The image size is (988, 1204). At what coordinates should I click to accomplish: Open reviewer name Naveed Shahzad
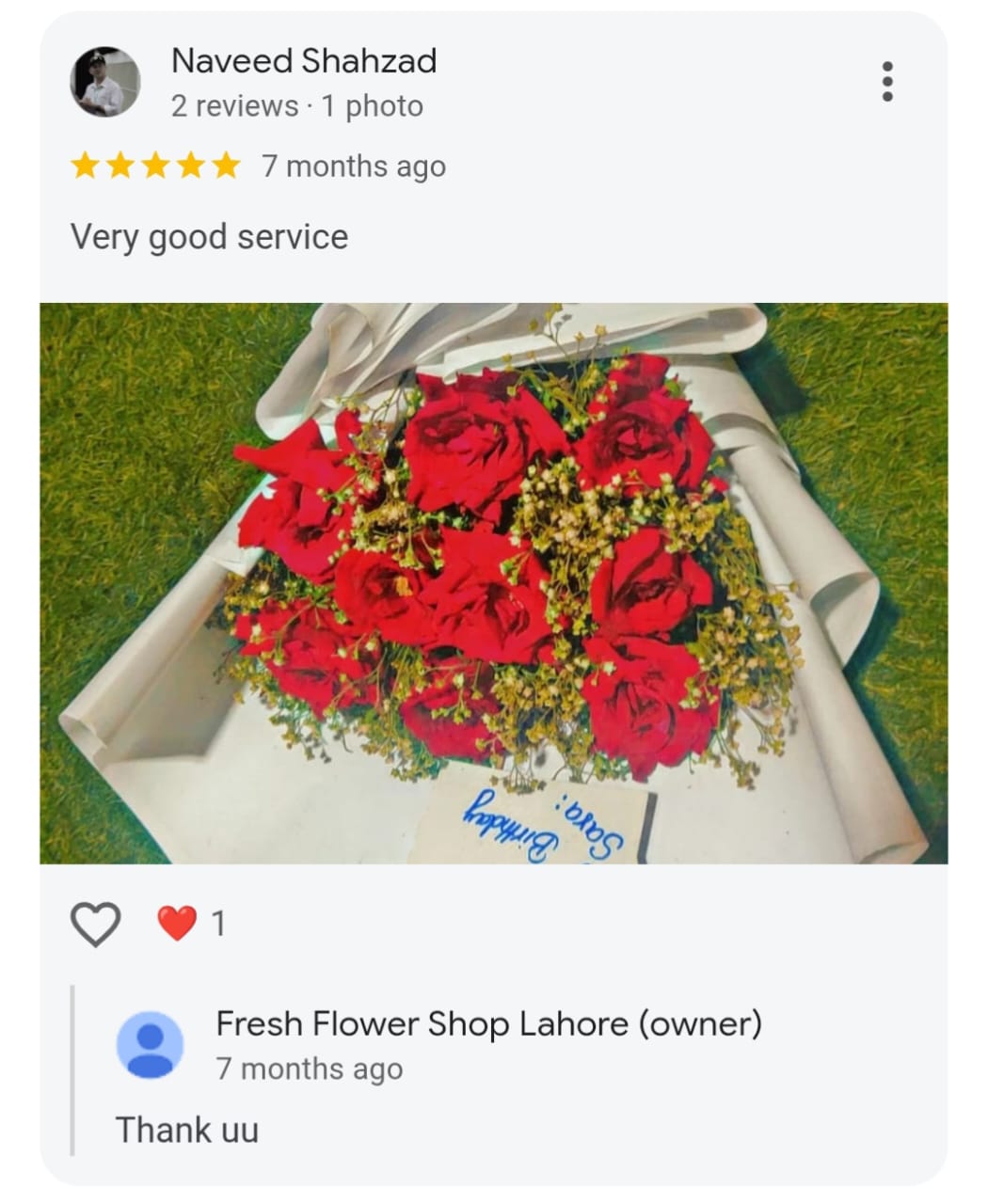304,61
